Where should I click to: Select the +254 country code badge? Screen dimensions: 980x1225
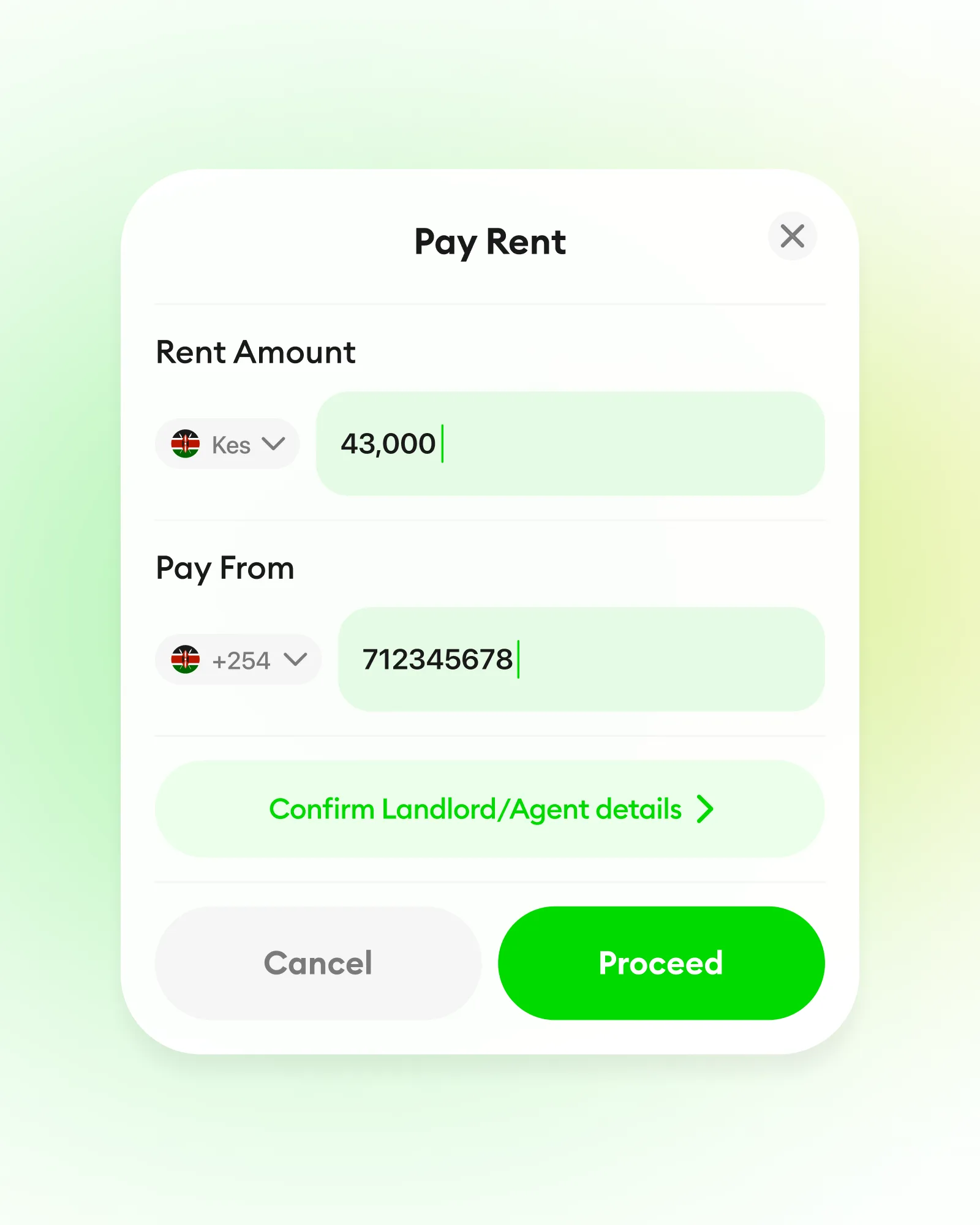(238, 660)
